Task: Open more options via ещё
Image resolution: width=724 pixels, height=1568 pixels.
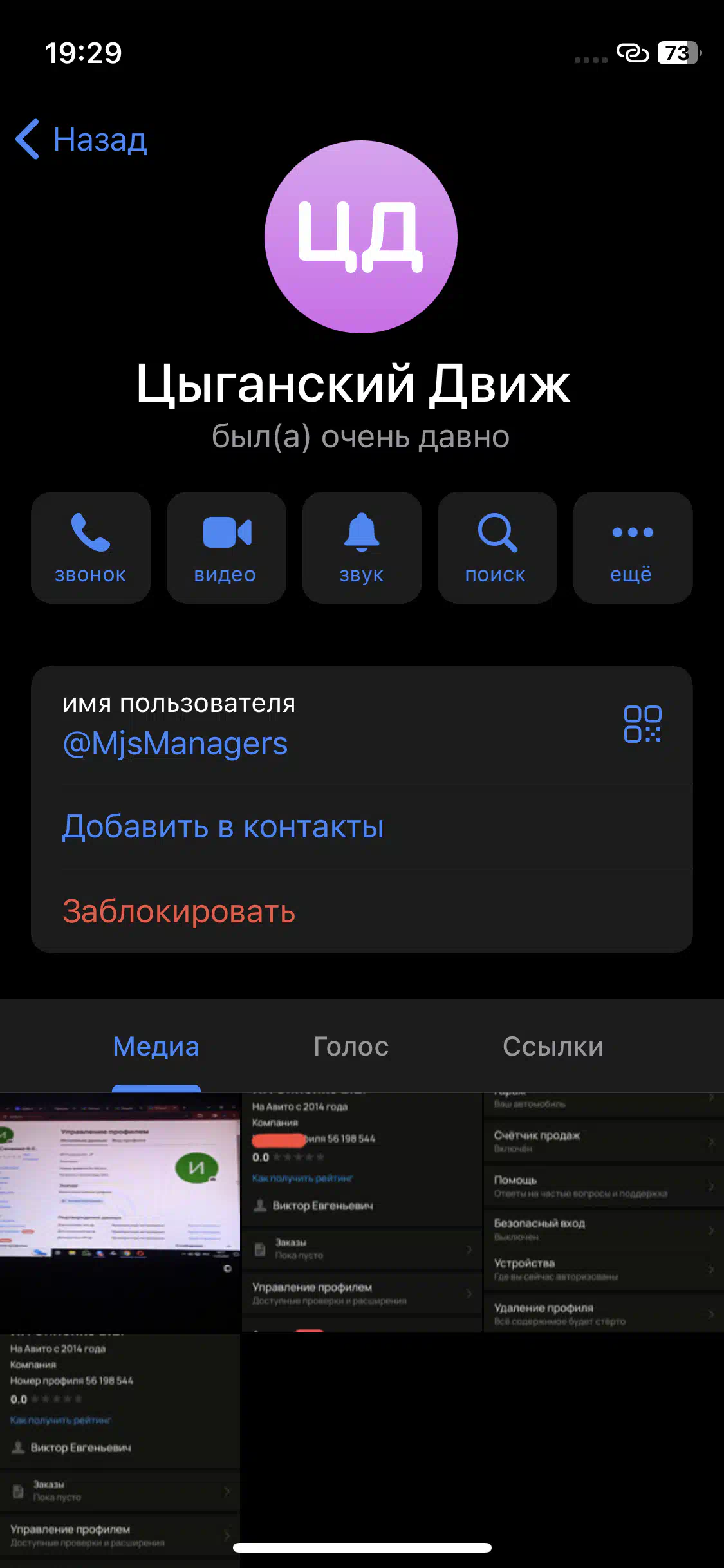Action: [x=633, y=548]
